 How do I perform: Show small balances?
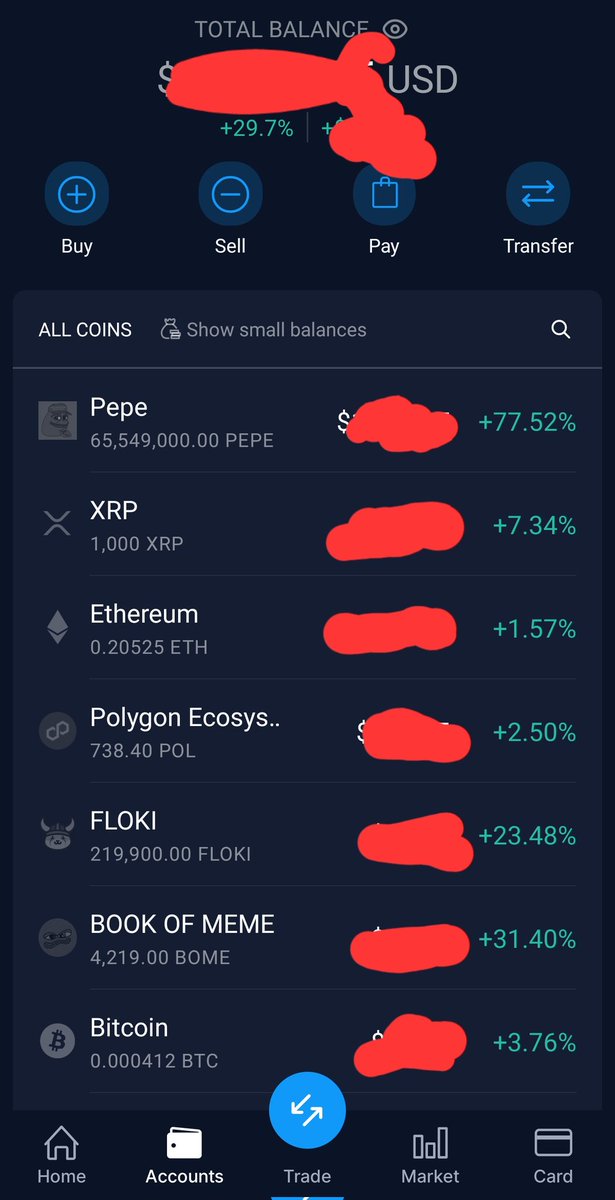264,329
